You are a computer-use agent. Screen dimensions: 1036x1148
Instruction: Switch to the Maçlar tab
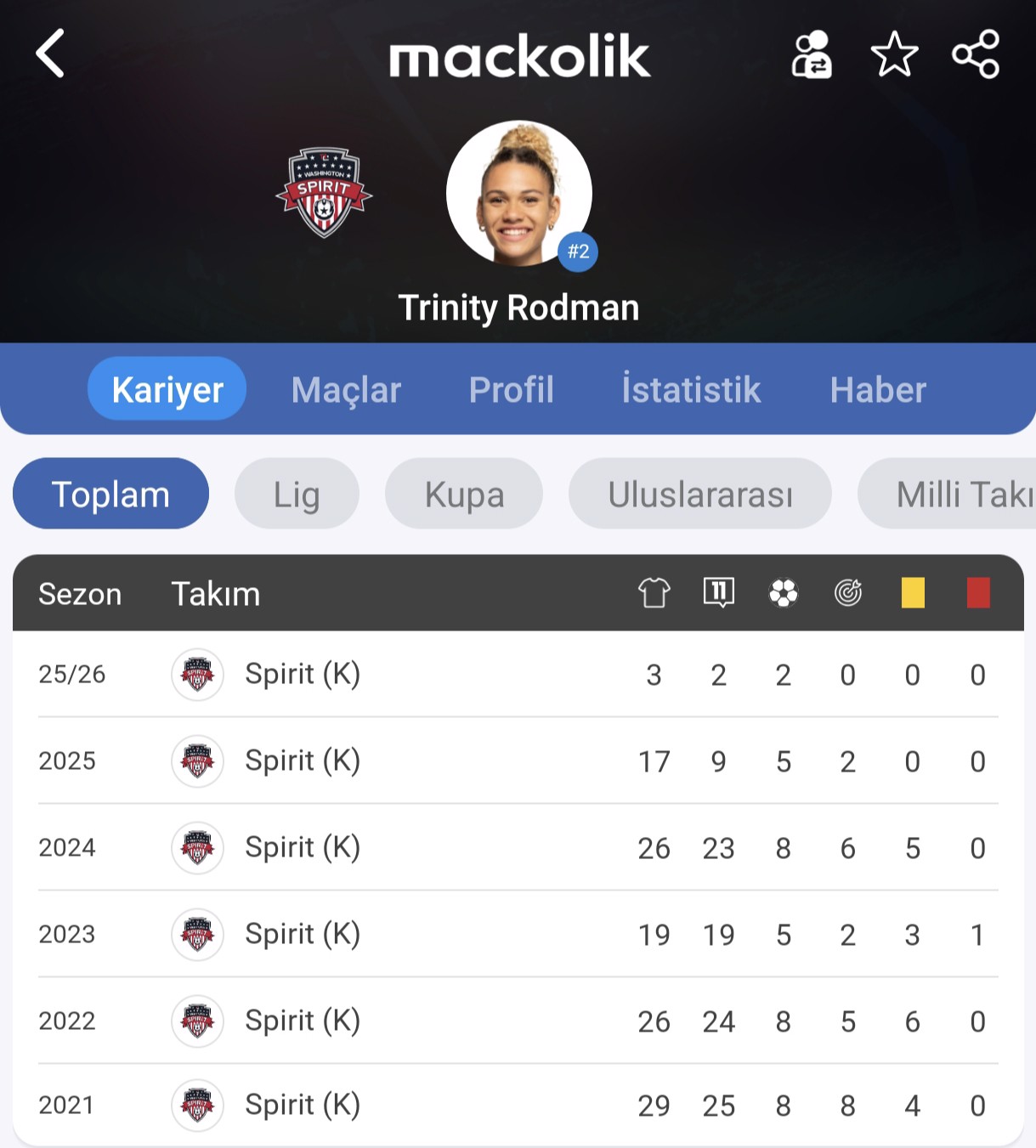(x=346, y=390)
